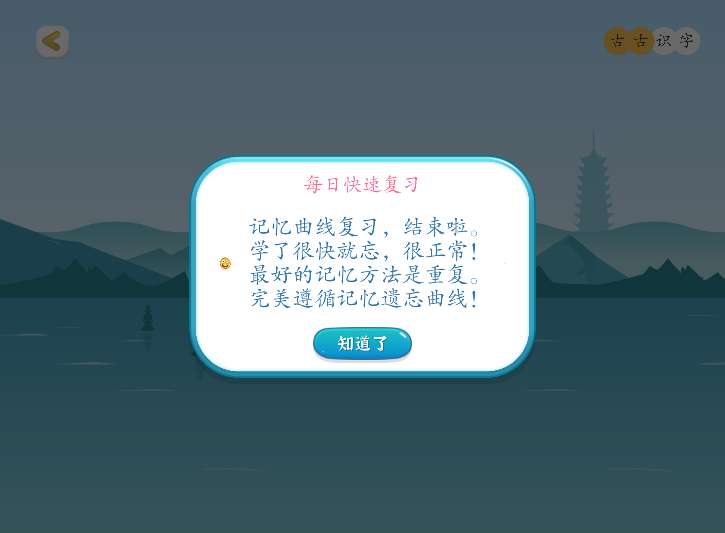The image size is (725, 533).
Task: Tap the 知道了 button to dismiss the dialog
Action: click(362, 343)
